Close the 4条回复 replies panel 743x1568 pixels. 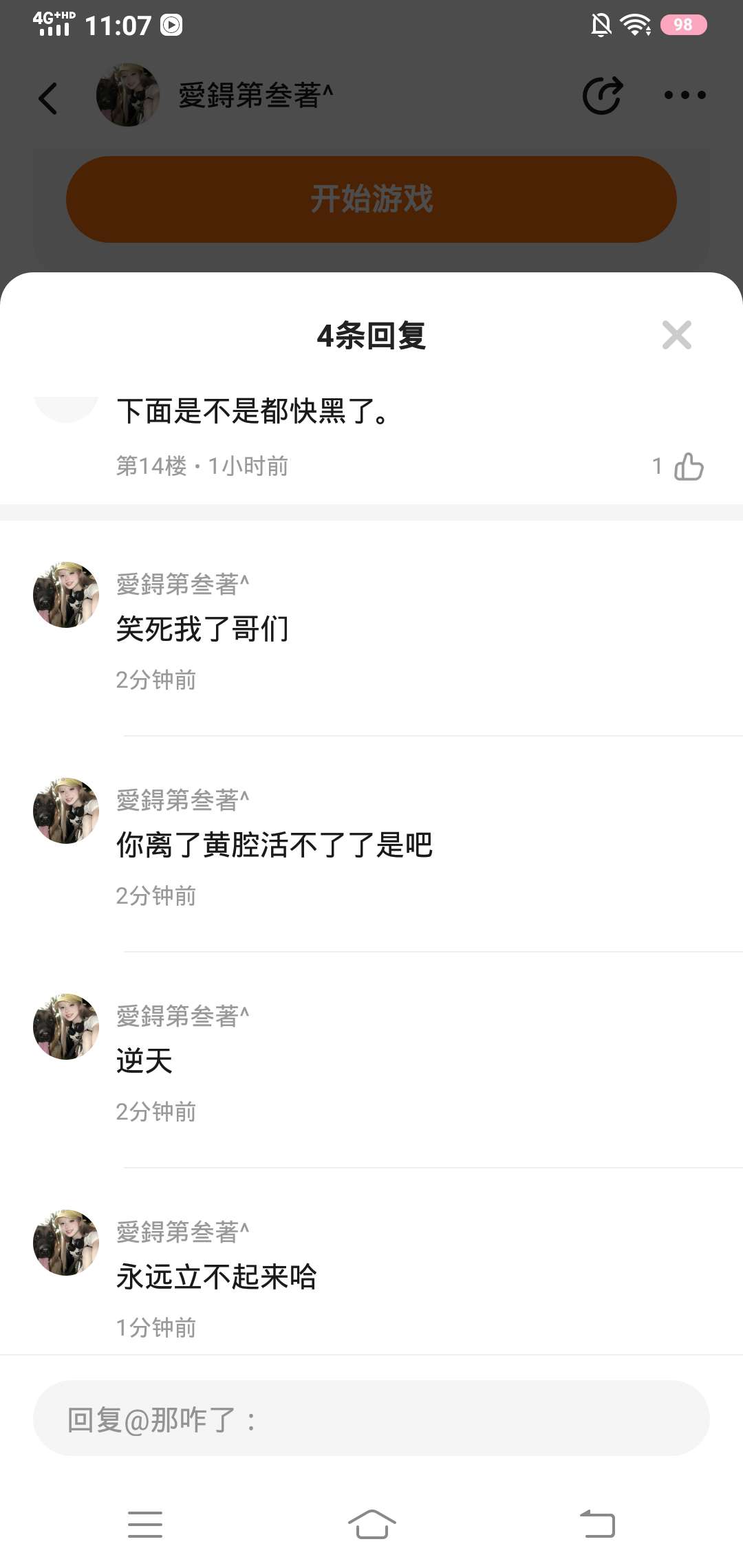[676, 335]
